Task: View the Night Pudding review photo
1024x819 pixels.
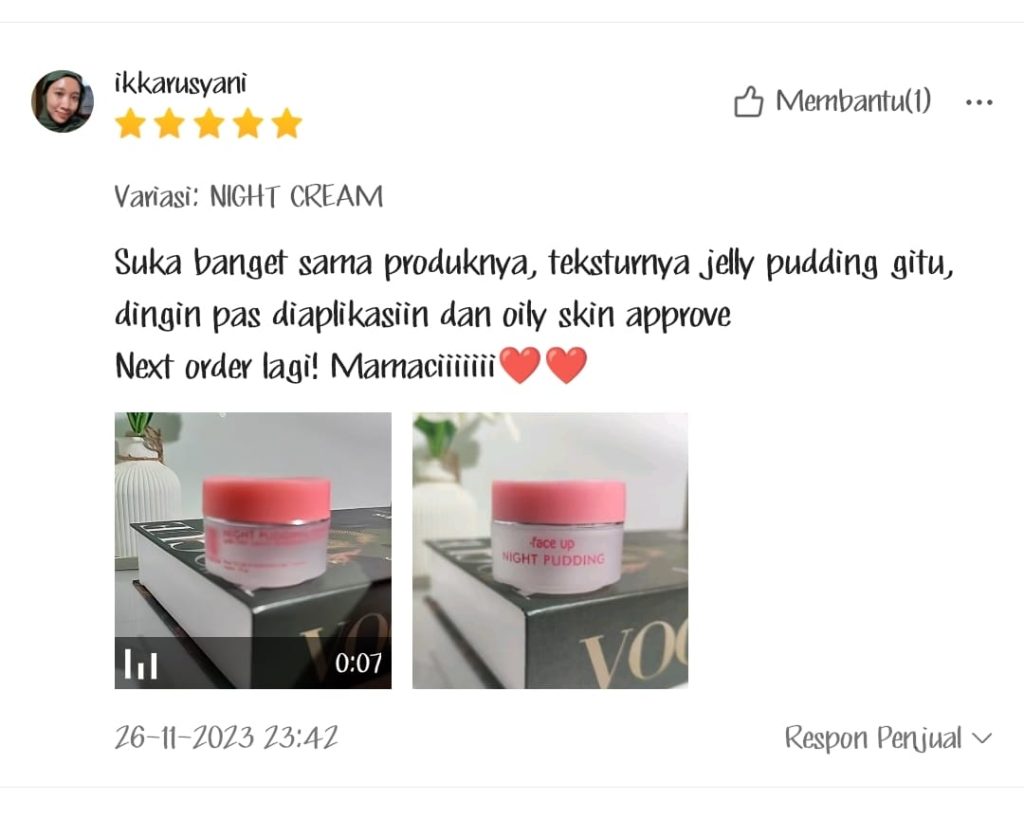Action: tap(550, 550)
